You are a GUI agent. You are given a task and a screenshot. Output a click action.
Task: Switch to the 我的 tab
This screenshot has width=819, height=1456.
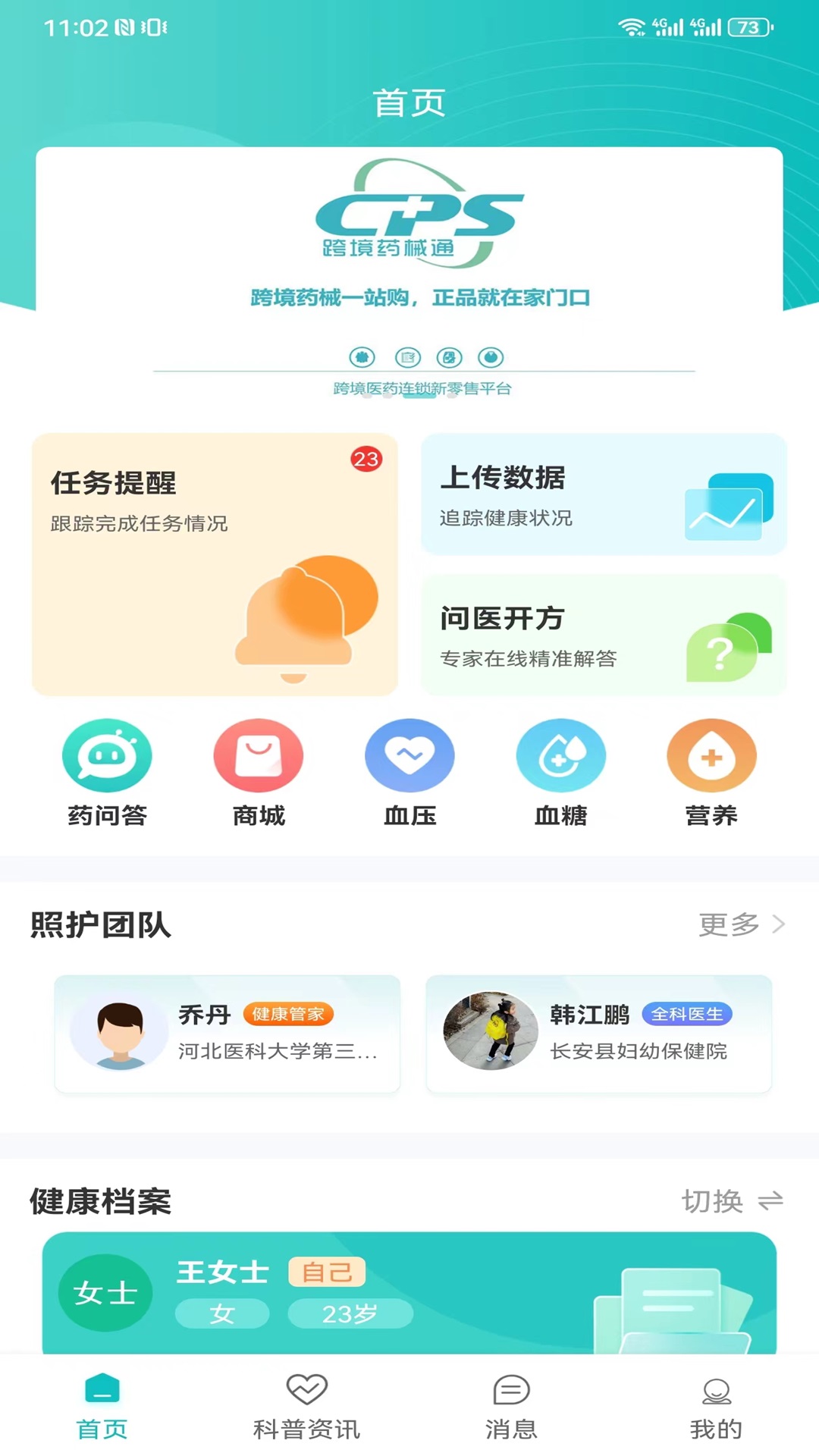click(716, 1407)
